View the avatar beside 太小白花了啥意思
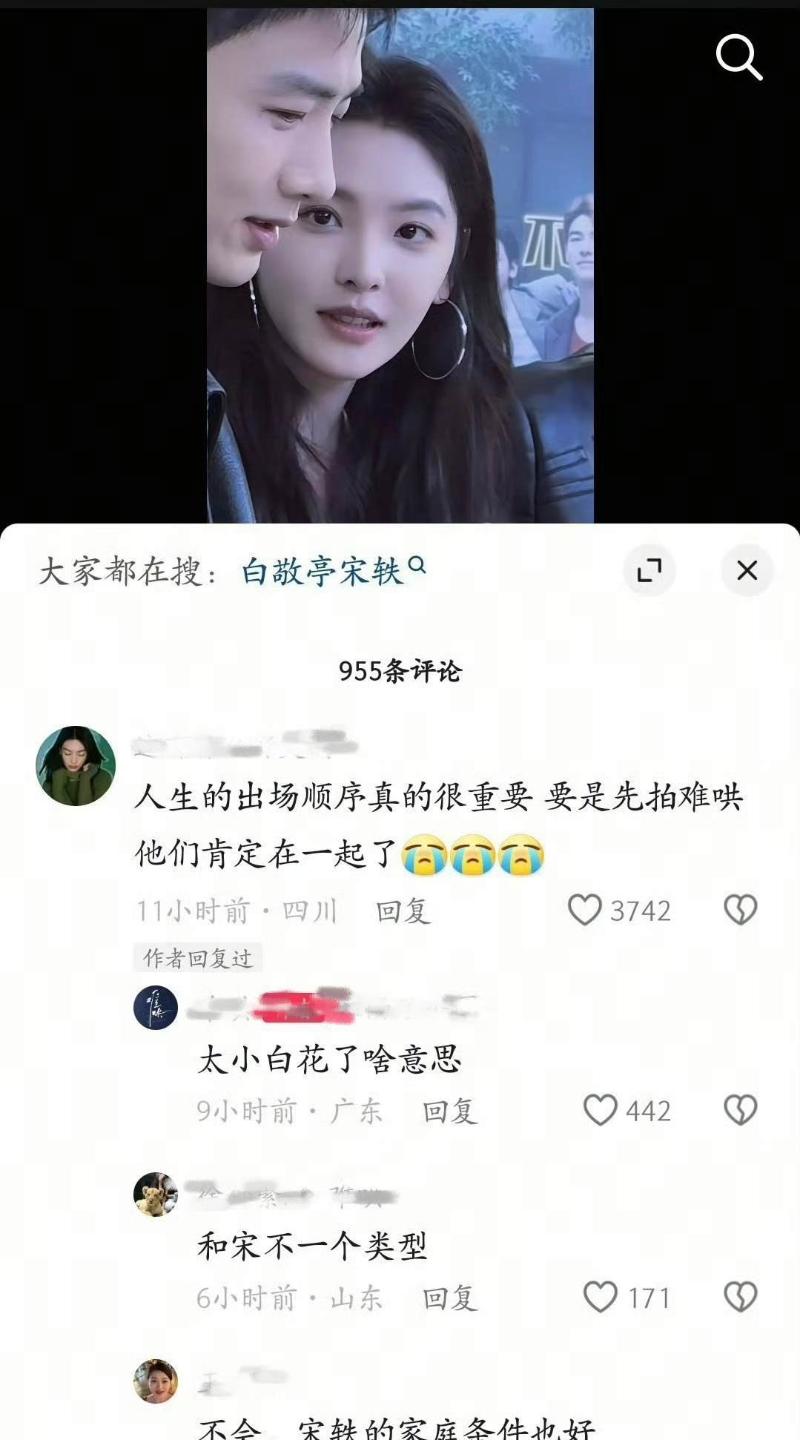This screenshot has height=1440, width=800. [x=156, y=1007]
